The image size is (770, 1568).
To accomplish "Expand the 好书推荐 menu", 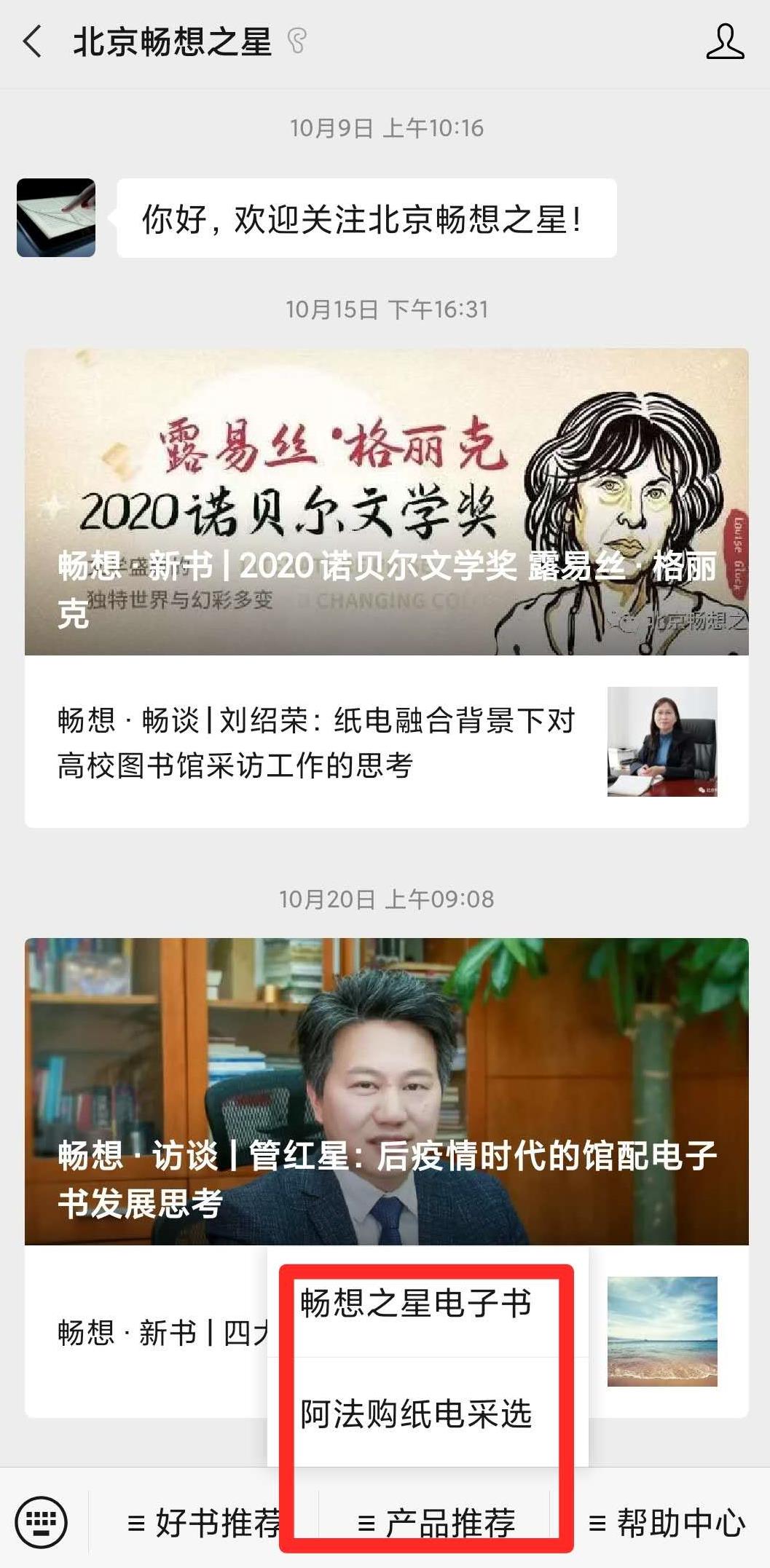I will (204, 1523).
